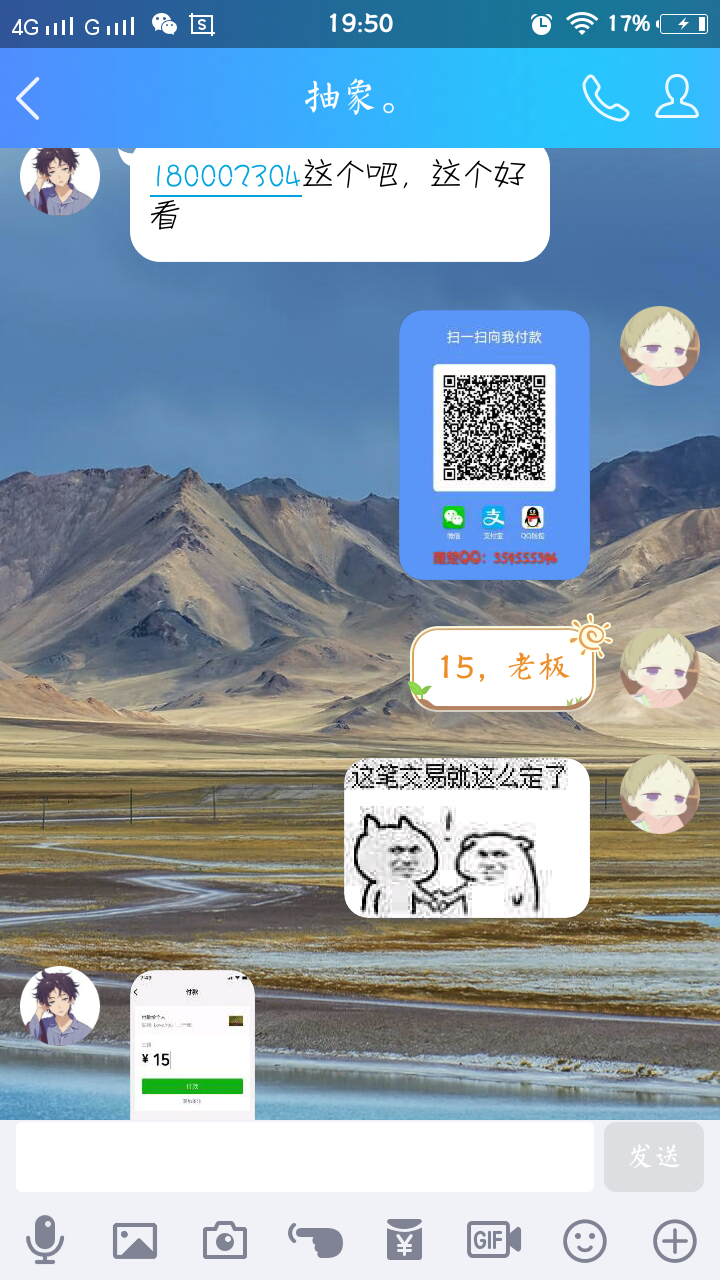The image size is (720, 1280).
Task: Go back from the 抽象。chat
Action: pyautogui.click(x=28, y=98)
